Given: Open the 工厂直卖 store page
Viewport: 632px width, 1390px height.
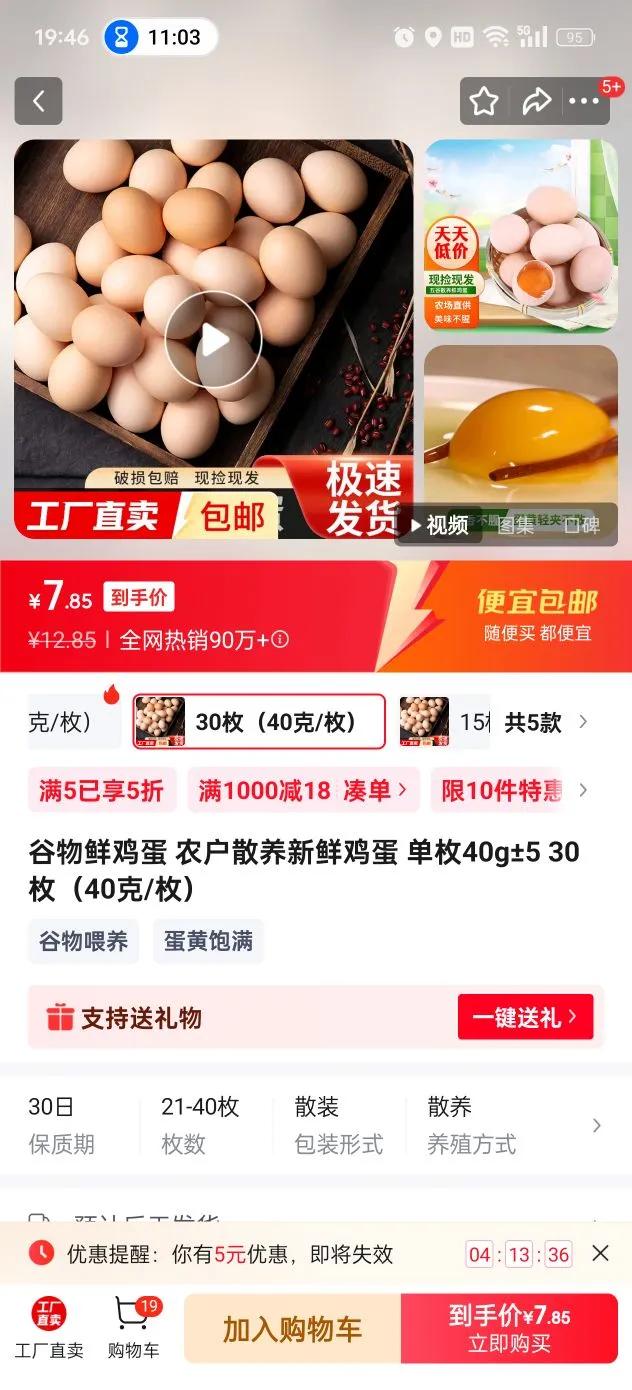Looking at the screenshot, I should coord(48,1329).
